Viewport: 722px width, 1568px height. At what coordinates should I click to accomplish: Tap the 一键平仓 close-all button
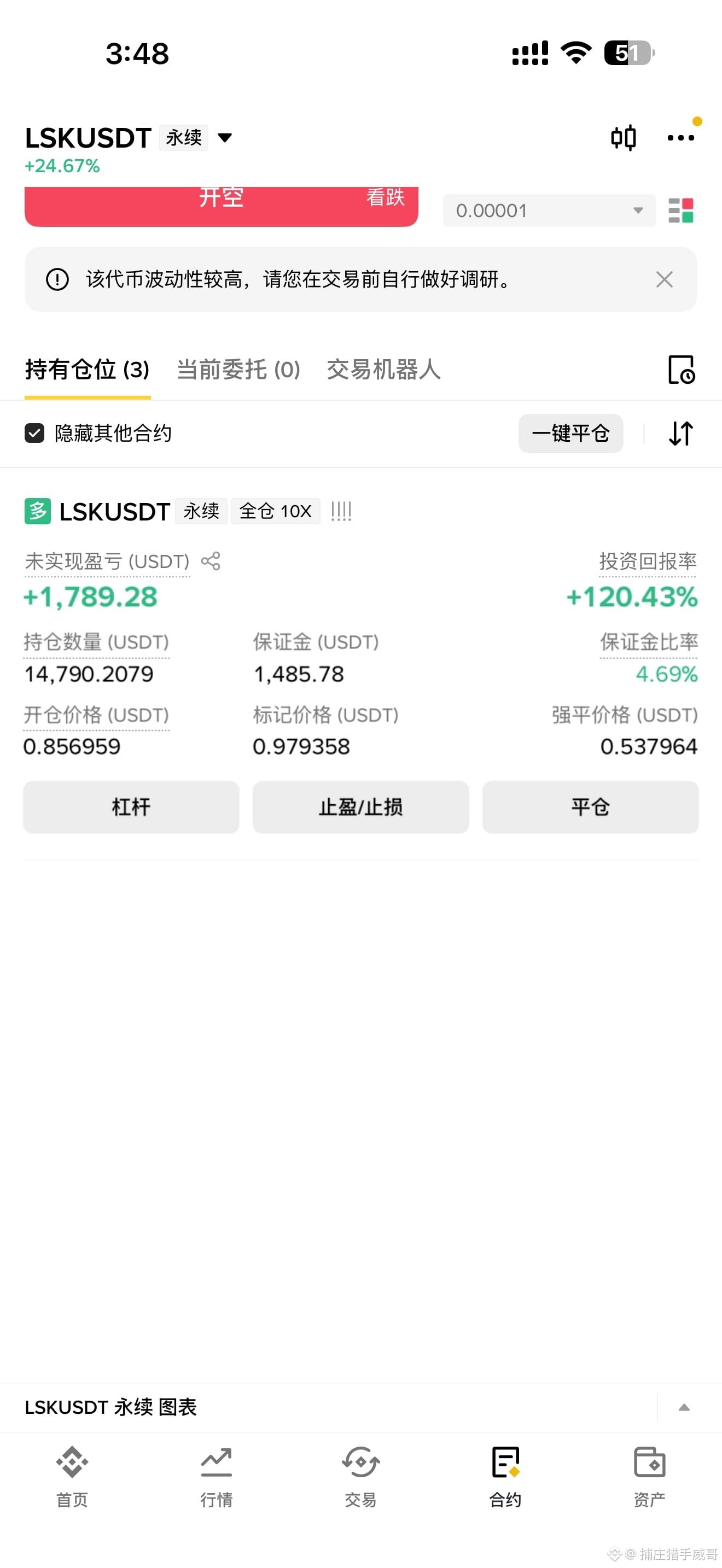click(x=570, y=434)
